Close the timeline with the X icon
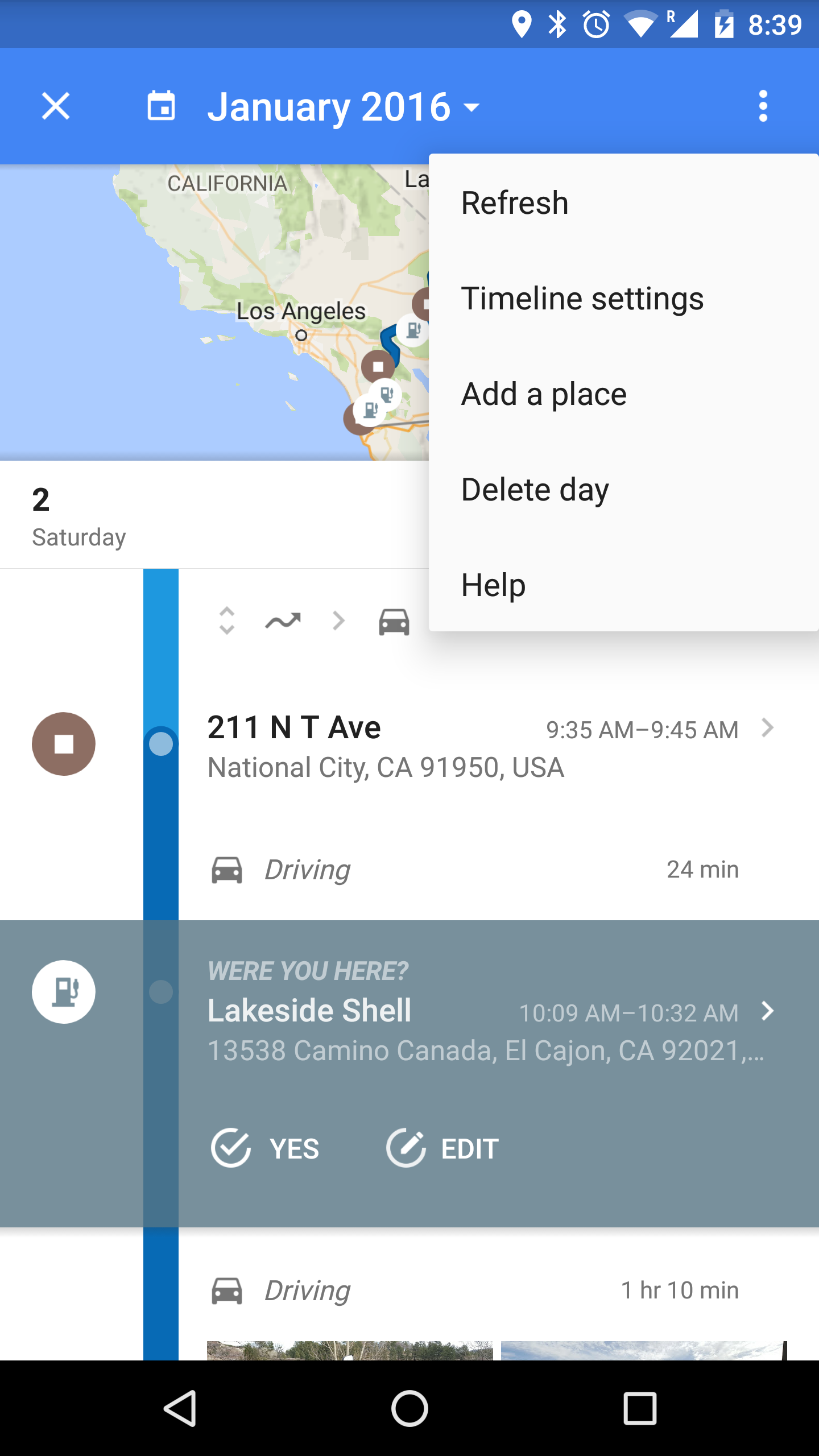The width and height of the screenshot is (819, 1456). pyautogui.click(x=56, y=106)
